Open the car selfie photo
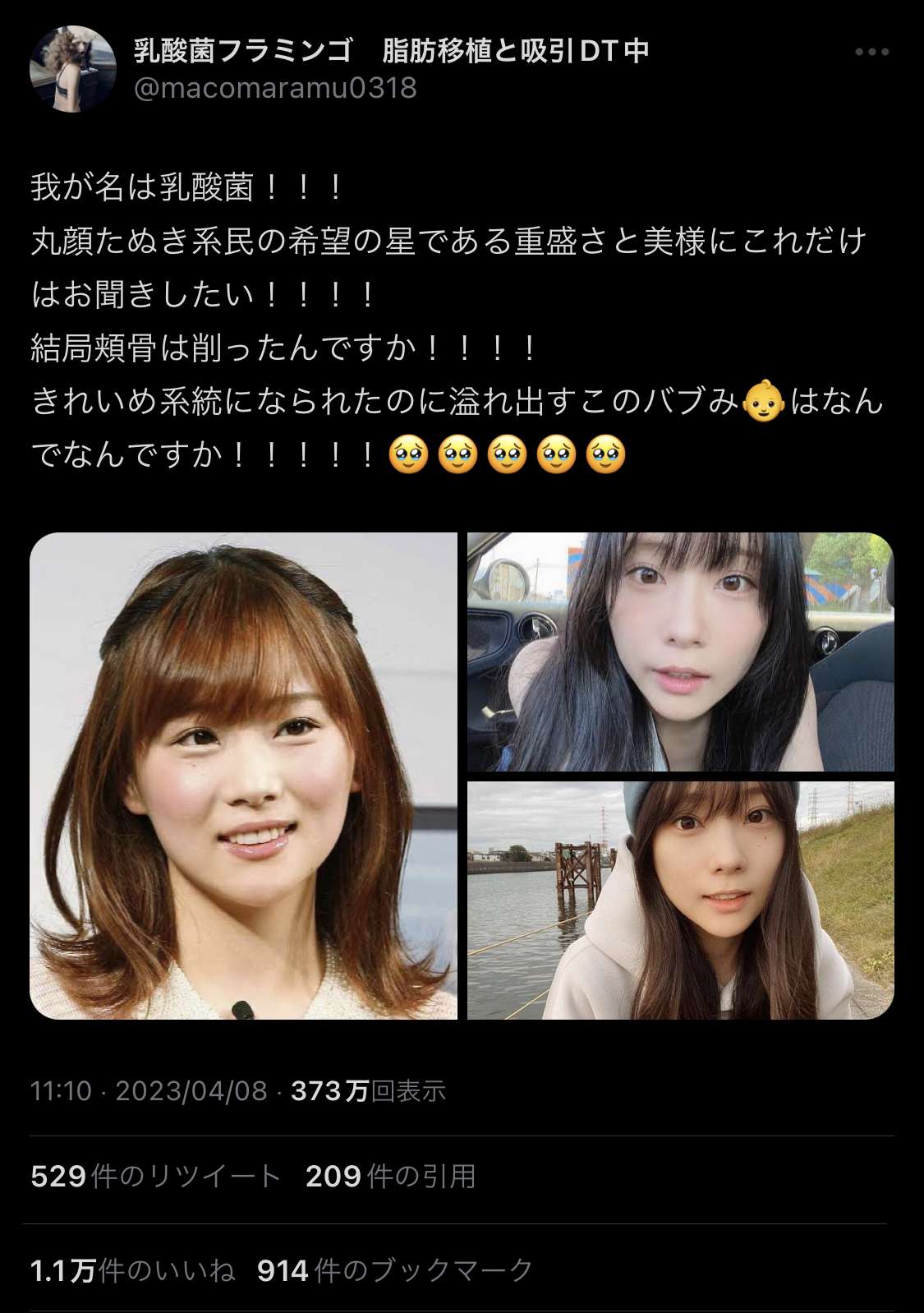924x1313 pixels. point(680,652)
